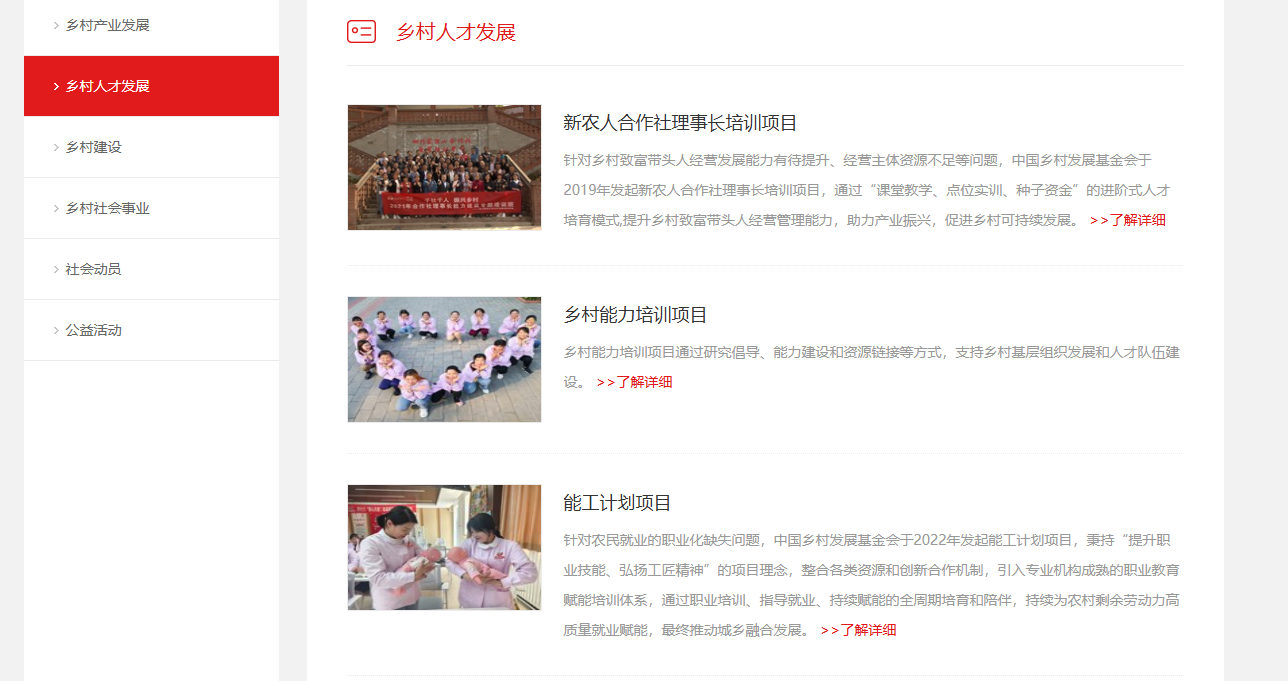This screenshot has height=681, width=1288.
Task: Open 乡村建设 section
Action: click(93, 147)
